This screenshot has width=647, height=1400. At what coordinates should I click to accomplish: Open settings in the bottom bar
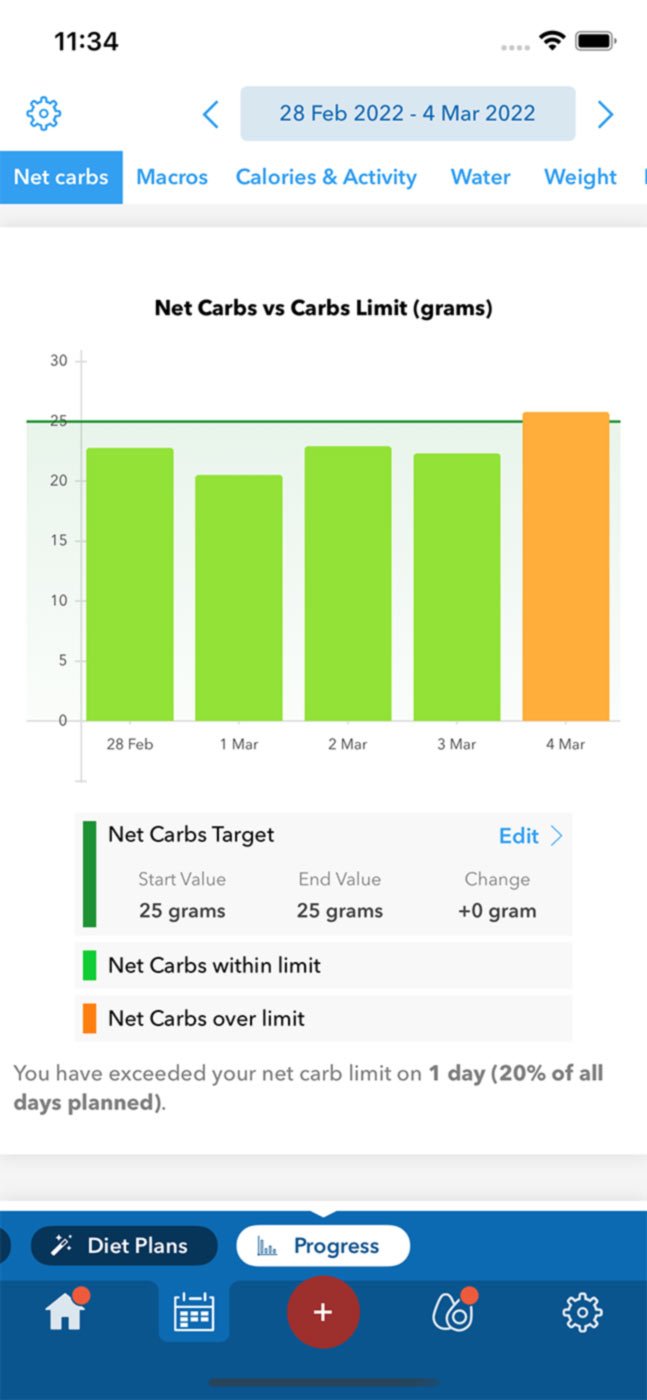click(x=582, y=1311)
